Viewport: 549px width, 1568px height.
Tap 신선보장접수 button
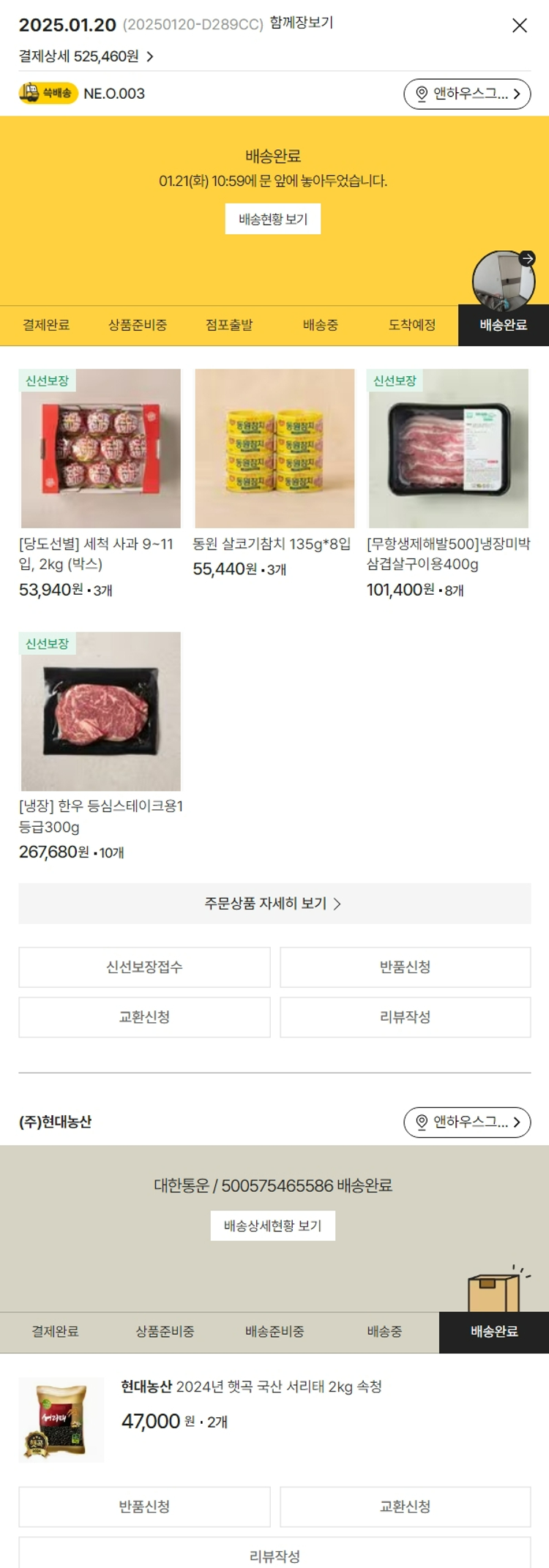tap(144, 967)
